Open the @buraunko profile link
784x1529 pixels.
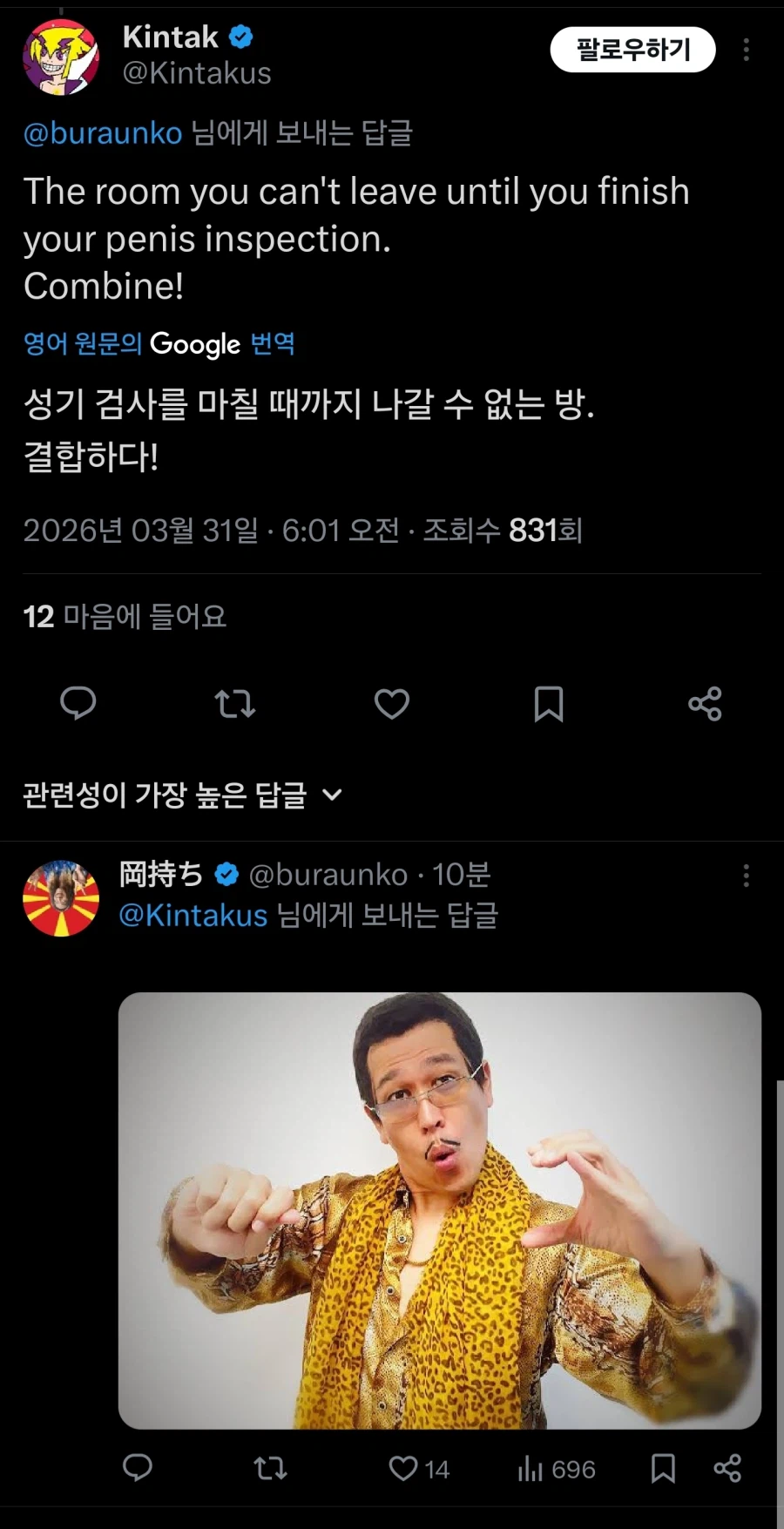102,132
